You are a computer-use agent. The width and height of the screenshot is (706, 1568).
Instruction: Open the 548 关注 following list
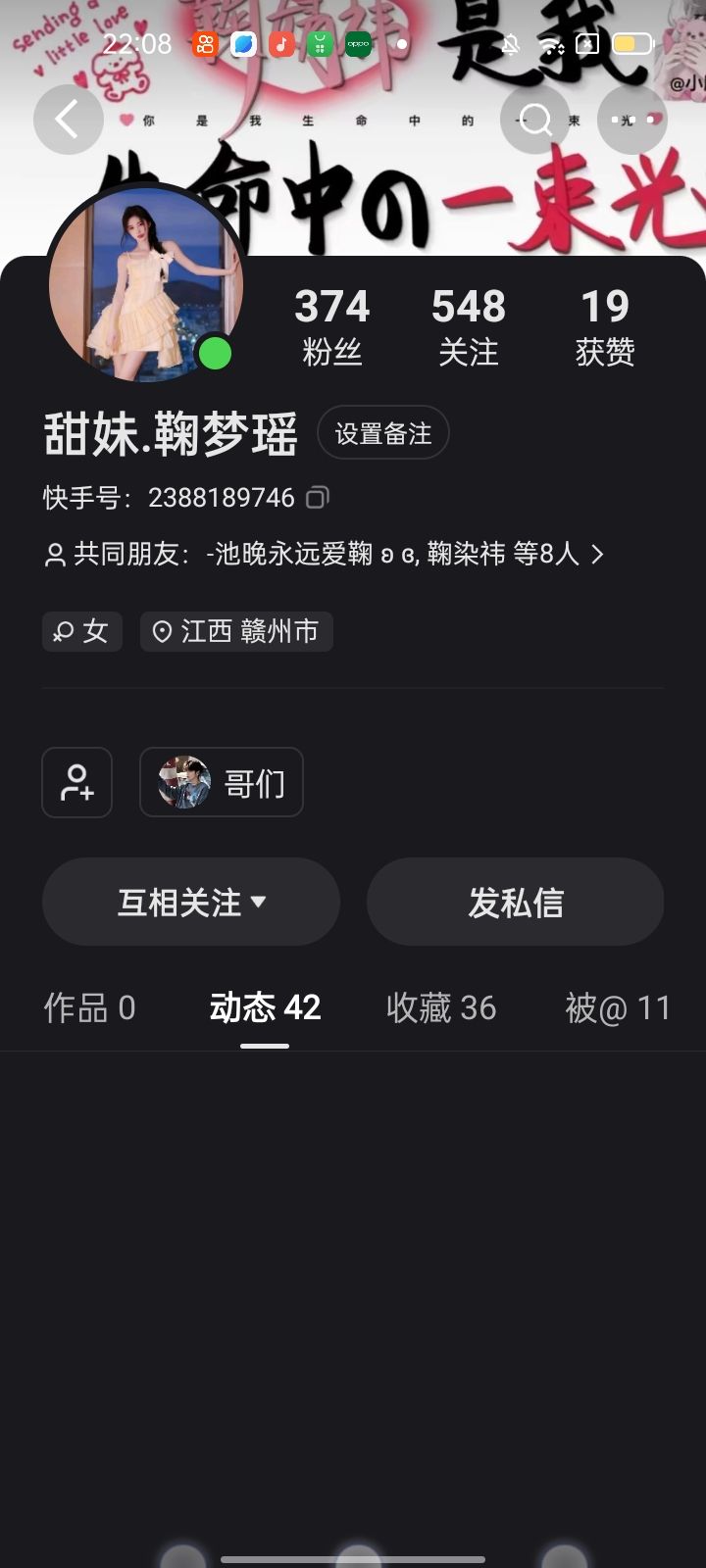click(468, 326)
